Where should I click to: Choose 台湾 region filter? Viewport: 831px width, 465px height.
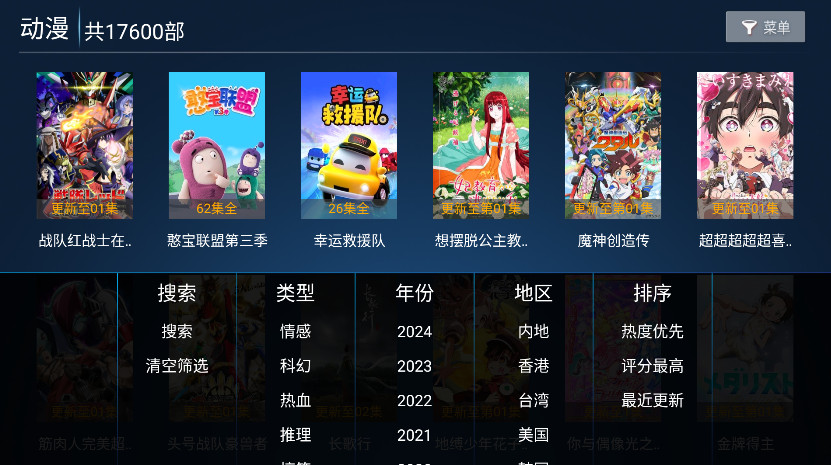533,401
